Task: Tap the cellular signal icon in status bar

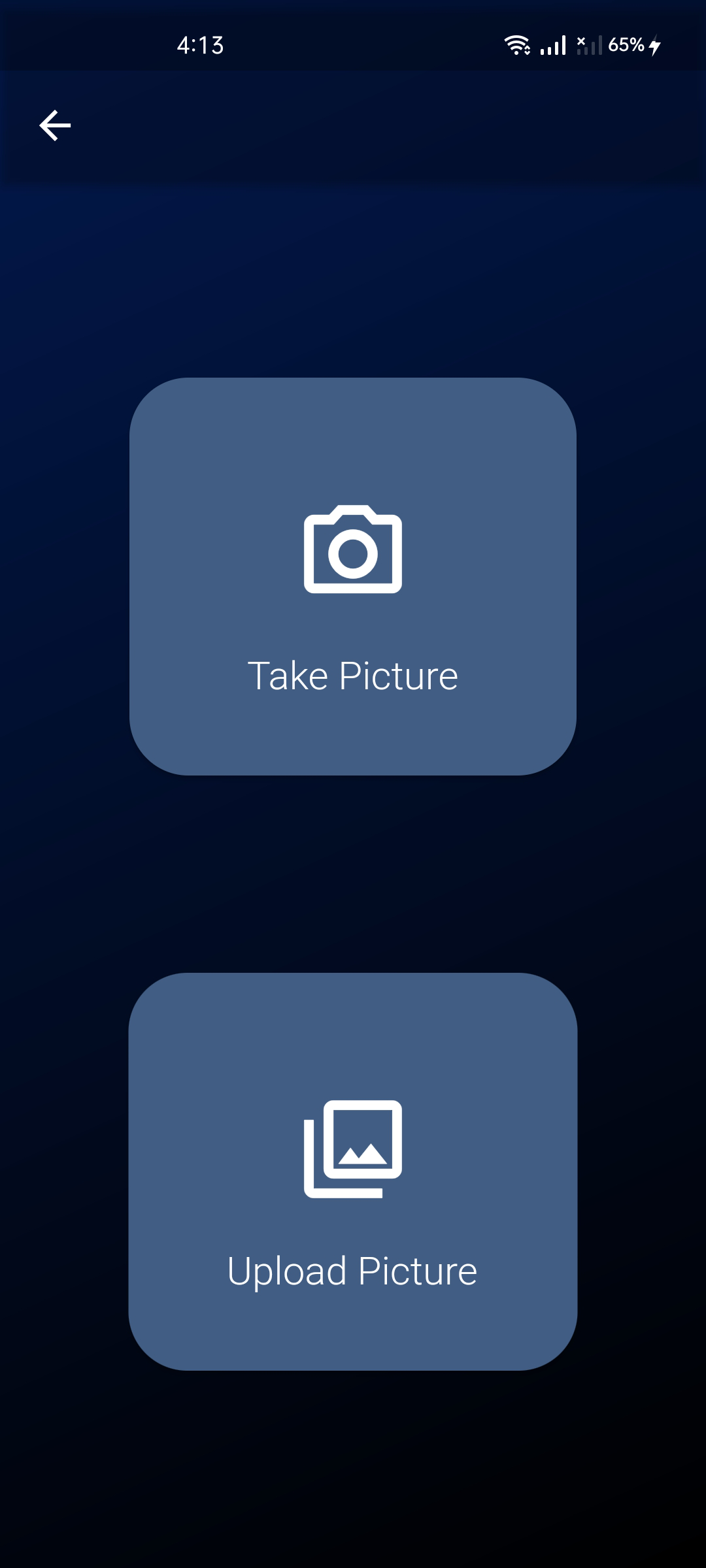Action: pos(555,44)
